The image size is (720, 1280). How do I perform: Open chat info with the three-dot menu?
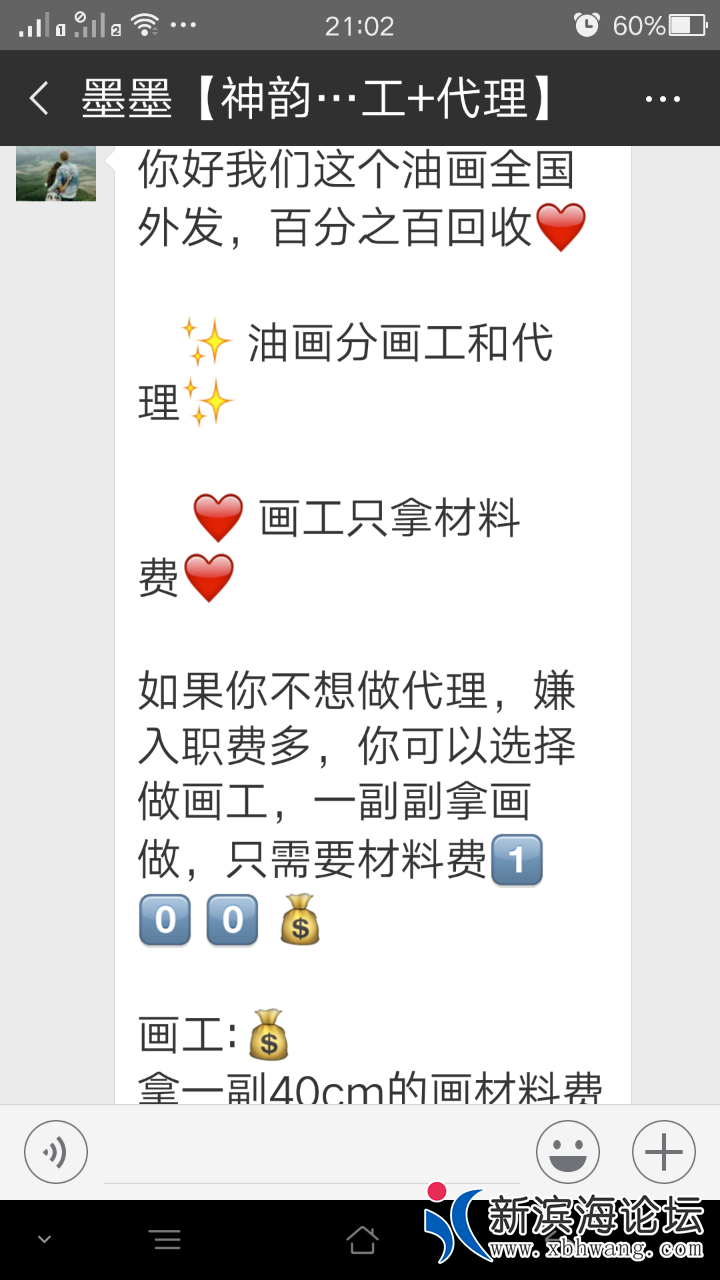point(663,99)
